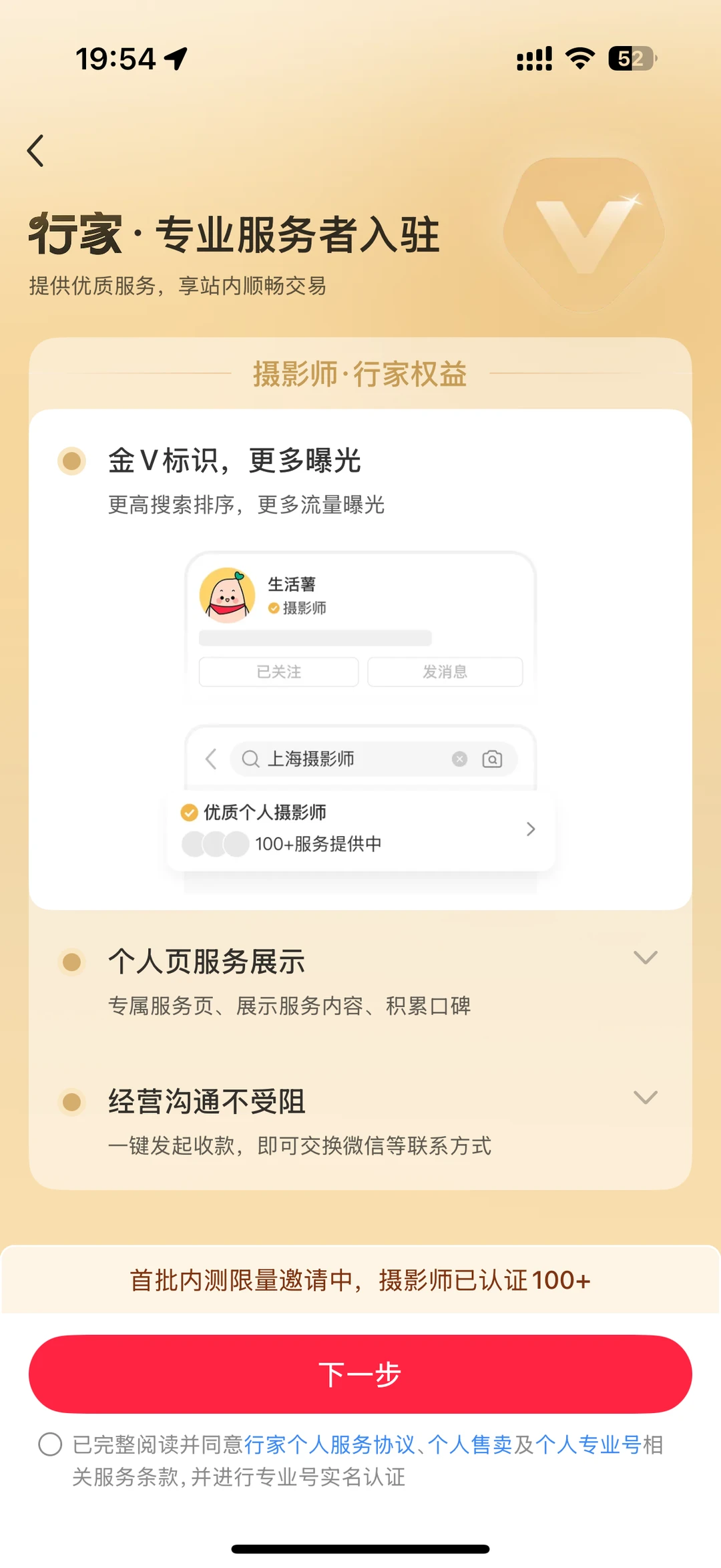Click the gold bullet beside 金V标识

tap(71, 461)
